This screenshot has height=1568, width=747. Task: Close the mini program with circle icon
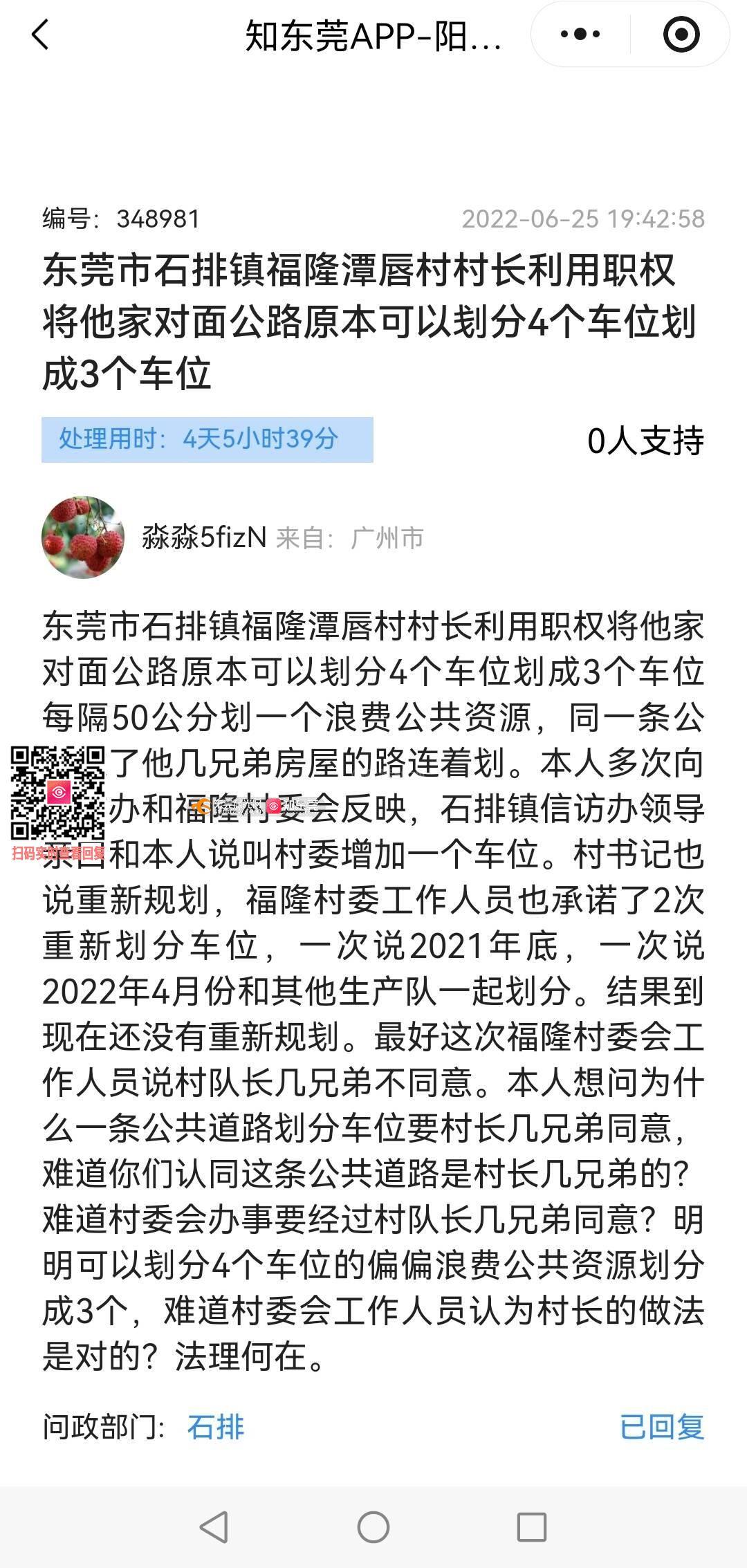(x=681, y=34)
